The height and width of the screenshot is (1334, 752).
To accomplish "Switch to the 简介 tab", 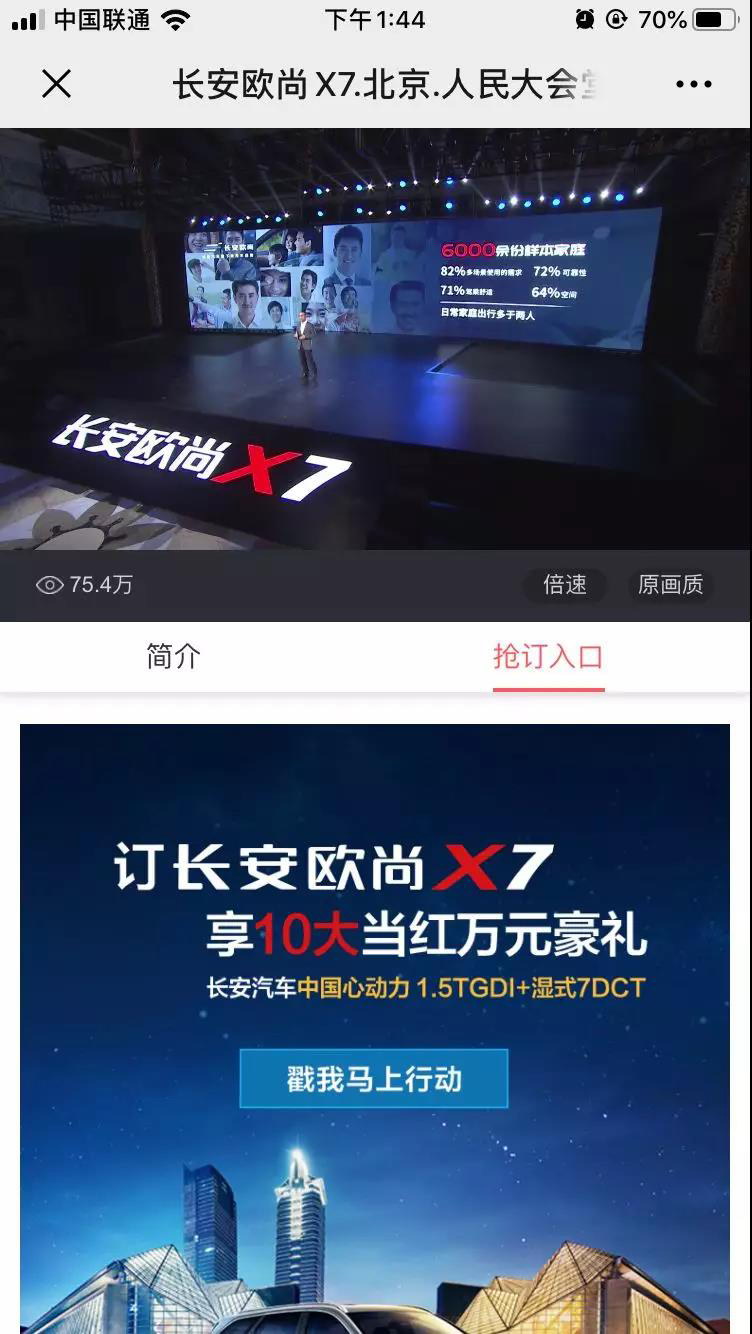I will 174,656.
